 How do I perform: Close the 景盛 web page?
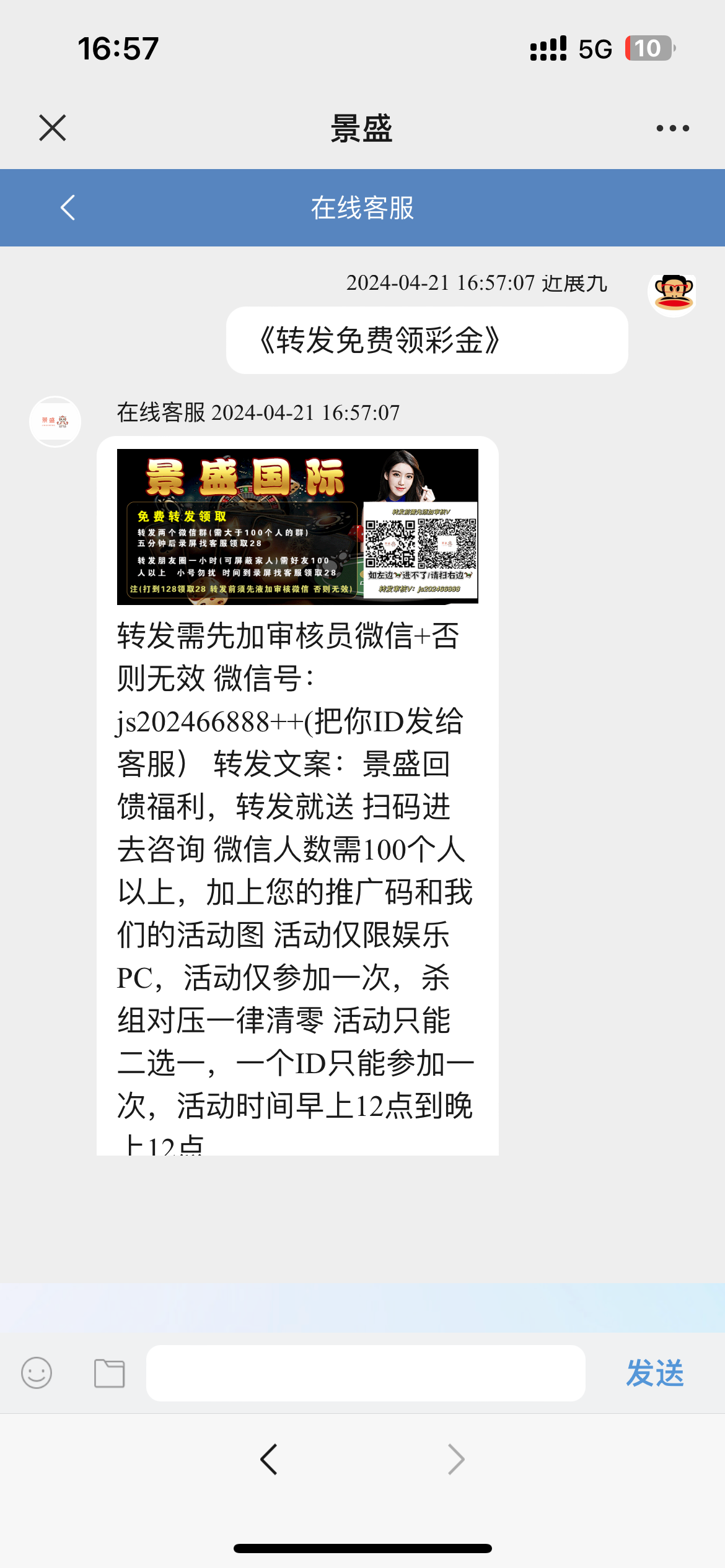click(x=53, y=128)
